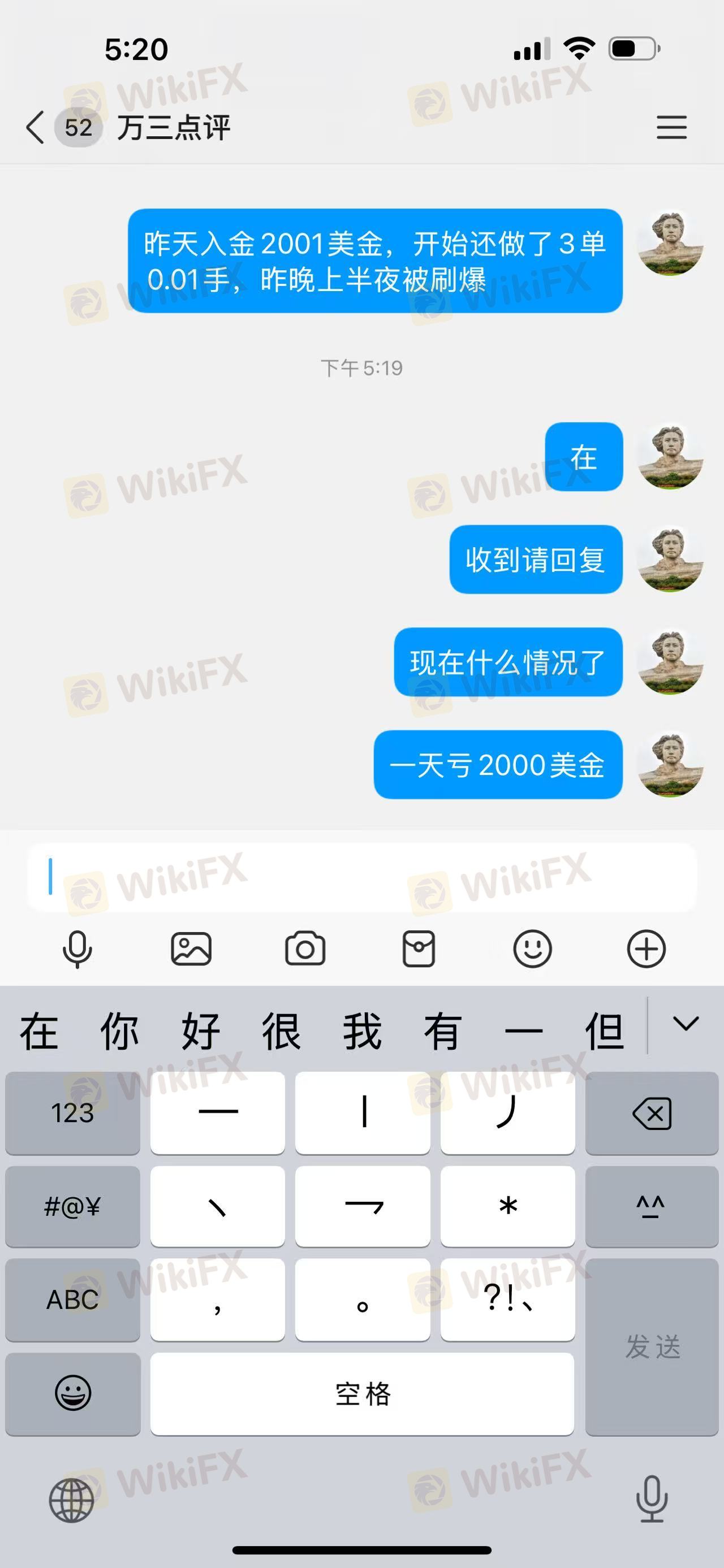Screen dimensions: 724x1568
Task: Tap the 发送 send key
Action: pos(652,1346)
